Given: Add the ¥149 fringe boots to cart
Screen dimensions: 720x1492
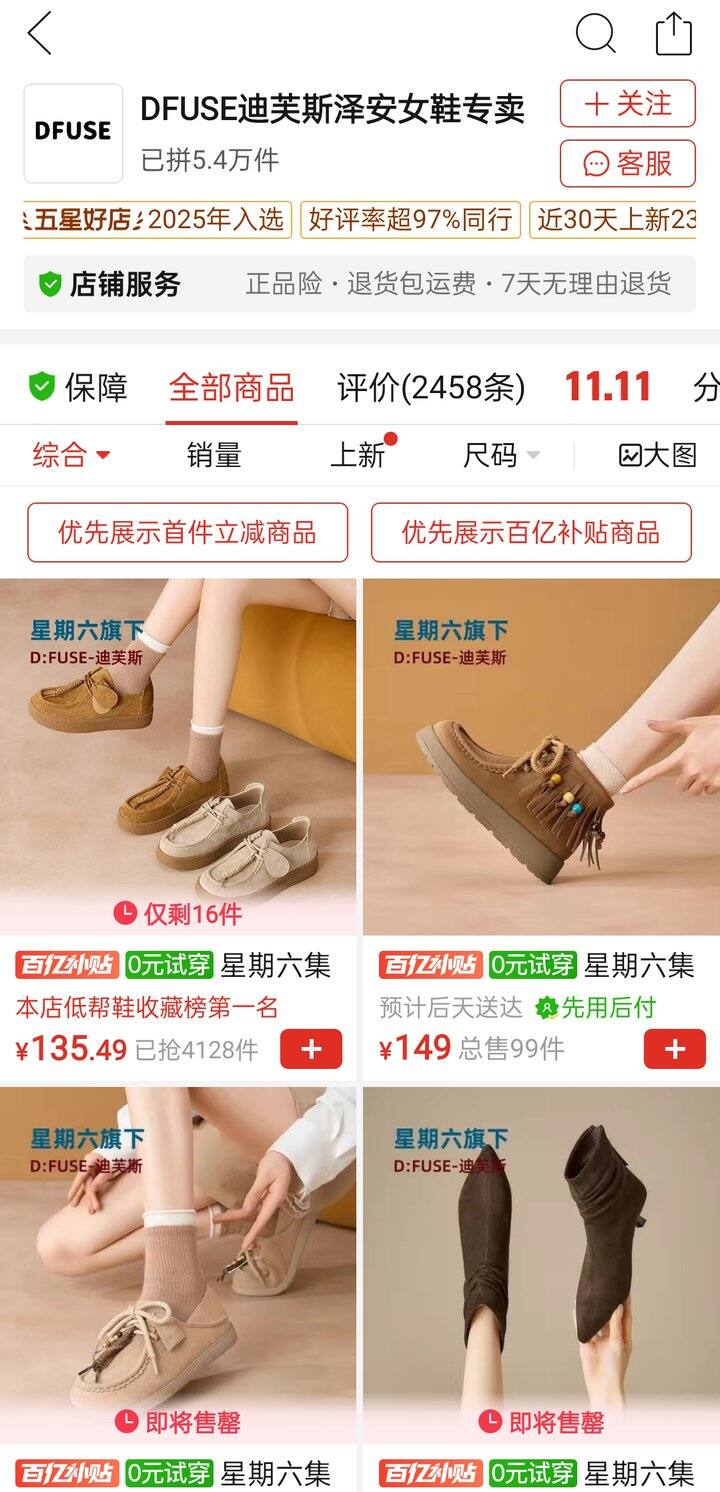Looking at the screenshot, I should pos(674,1049).
